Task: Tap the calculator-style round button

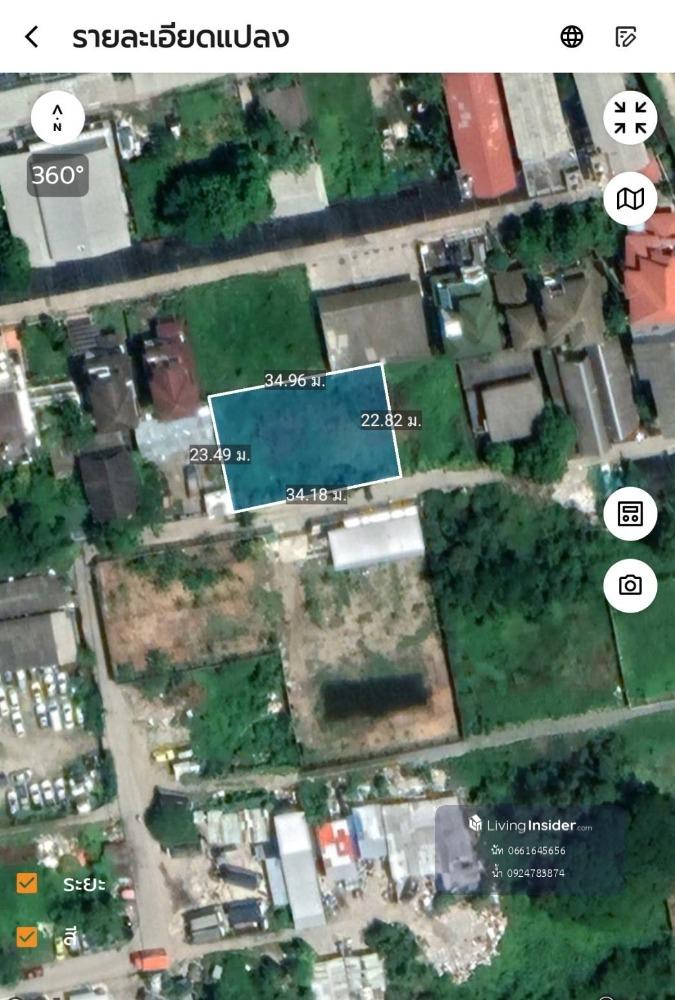Action: click(630, 514)
